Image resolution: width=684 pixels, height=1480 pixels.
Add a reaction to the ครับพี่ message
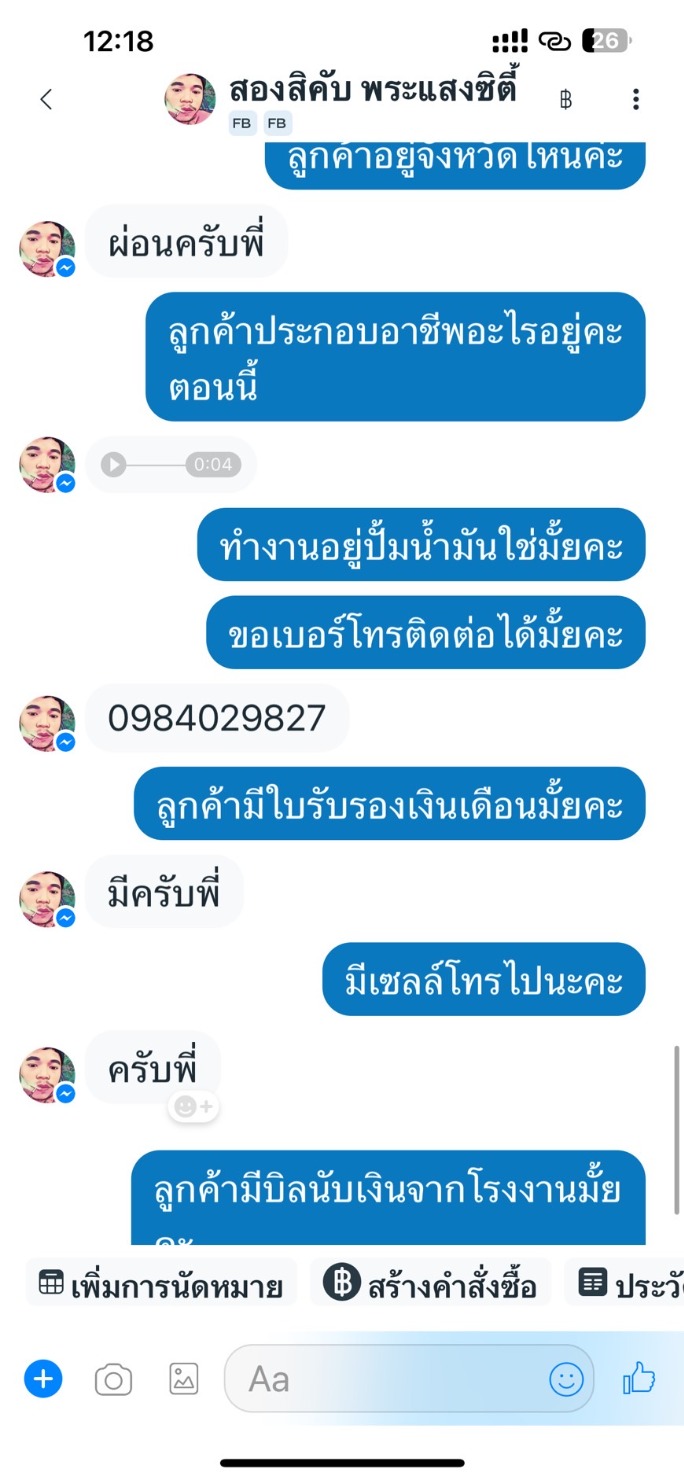[x=194, y=1107]
